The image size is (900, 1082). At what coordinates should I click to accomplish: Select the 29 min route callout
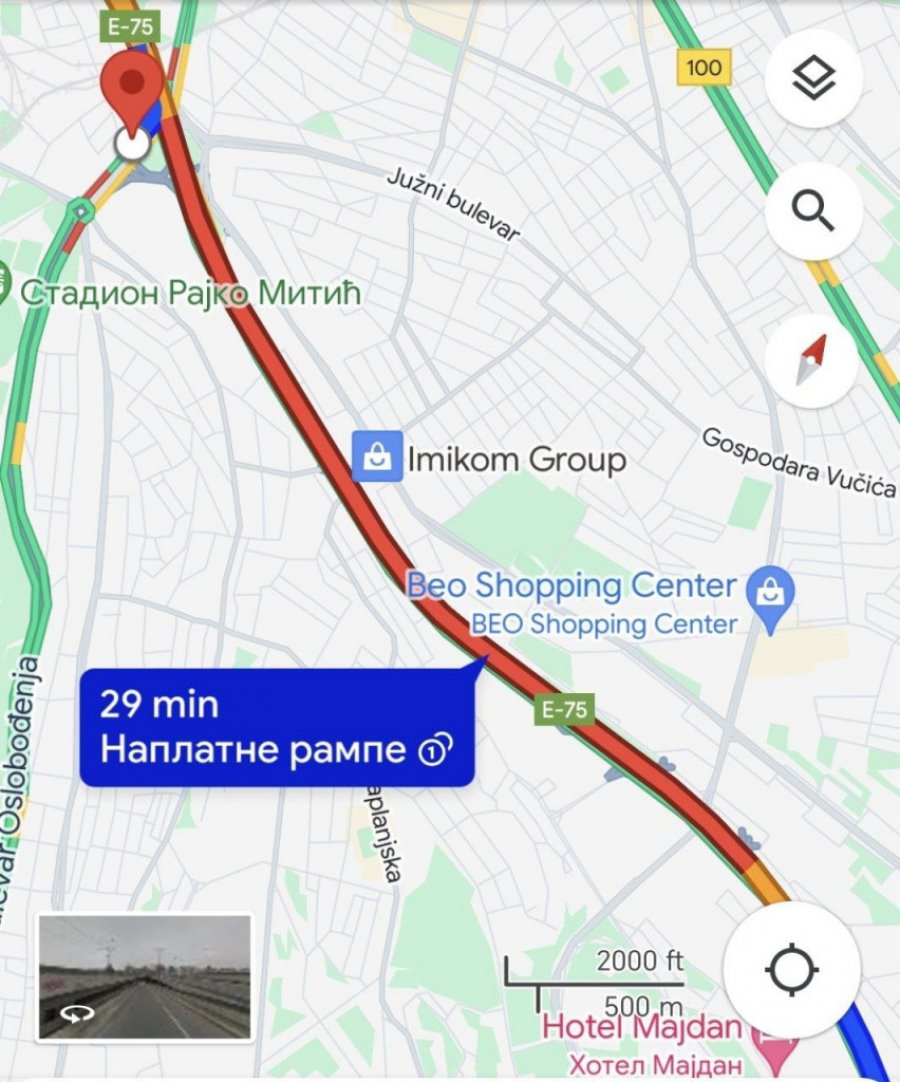click(x=276, y=727)
